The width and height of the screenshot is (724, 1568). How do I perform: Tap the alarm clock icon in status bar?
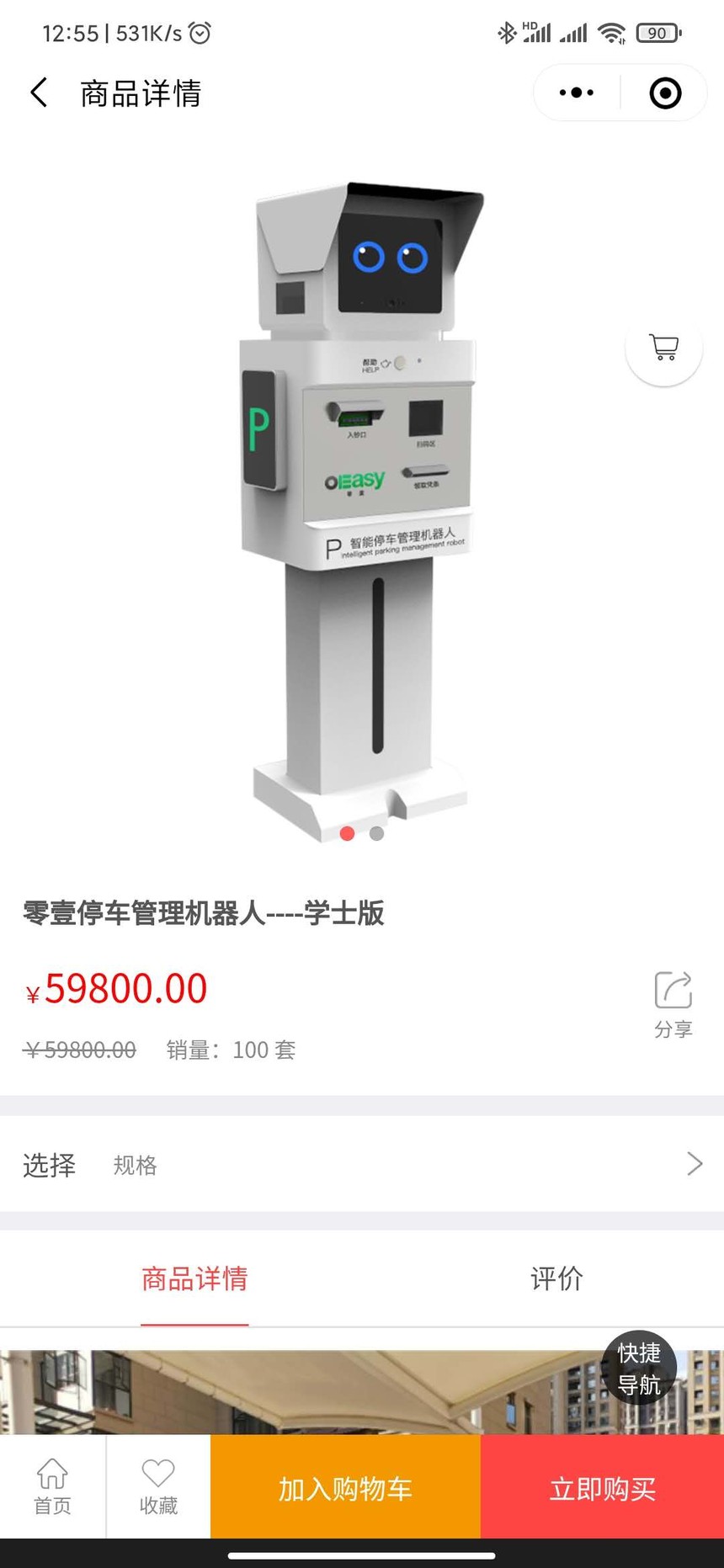198,32
